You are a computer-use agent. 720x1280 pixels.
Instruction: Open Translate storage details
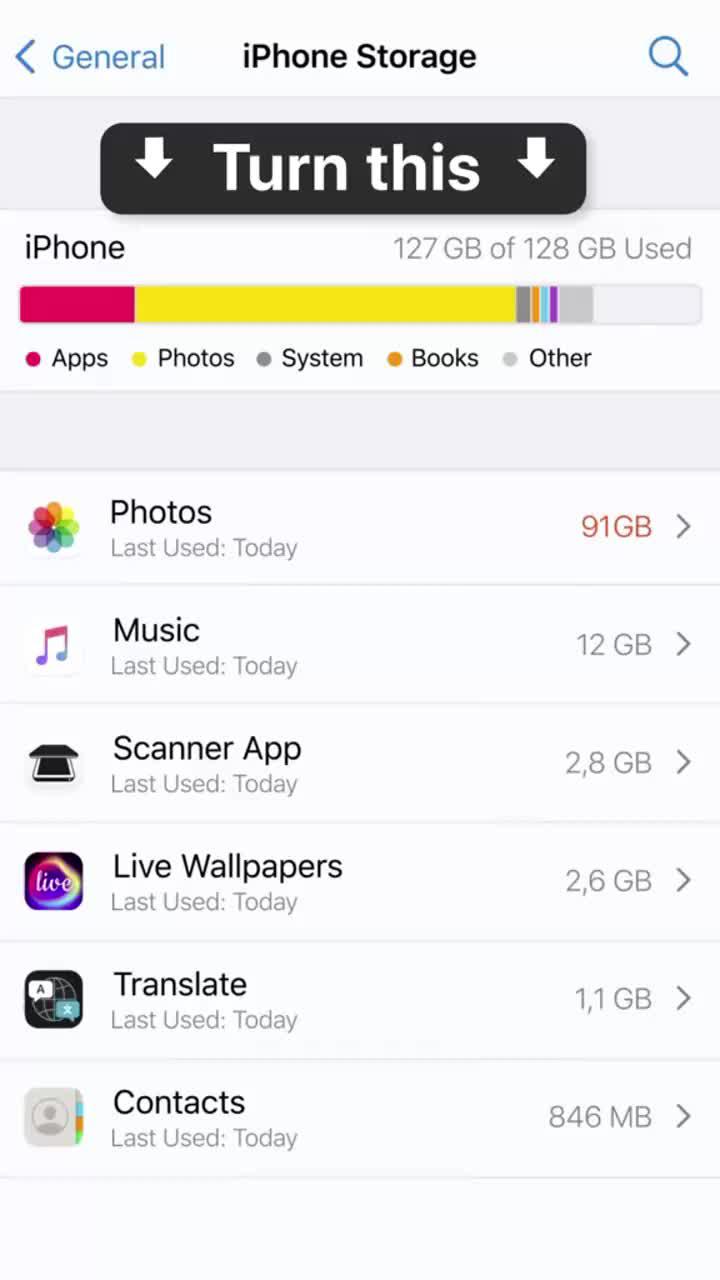pyautogui.click(x=360, y=999)
